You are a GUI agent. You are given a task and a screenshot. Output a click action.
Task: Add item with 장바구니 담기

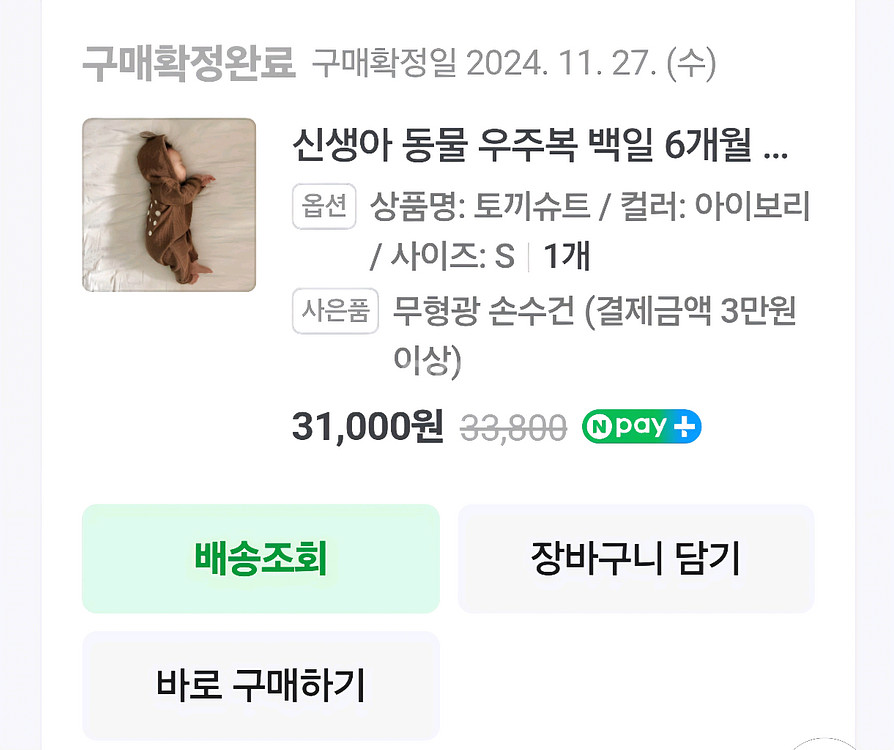click(636, 558)
